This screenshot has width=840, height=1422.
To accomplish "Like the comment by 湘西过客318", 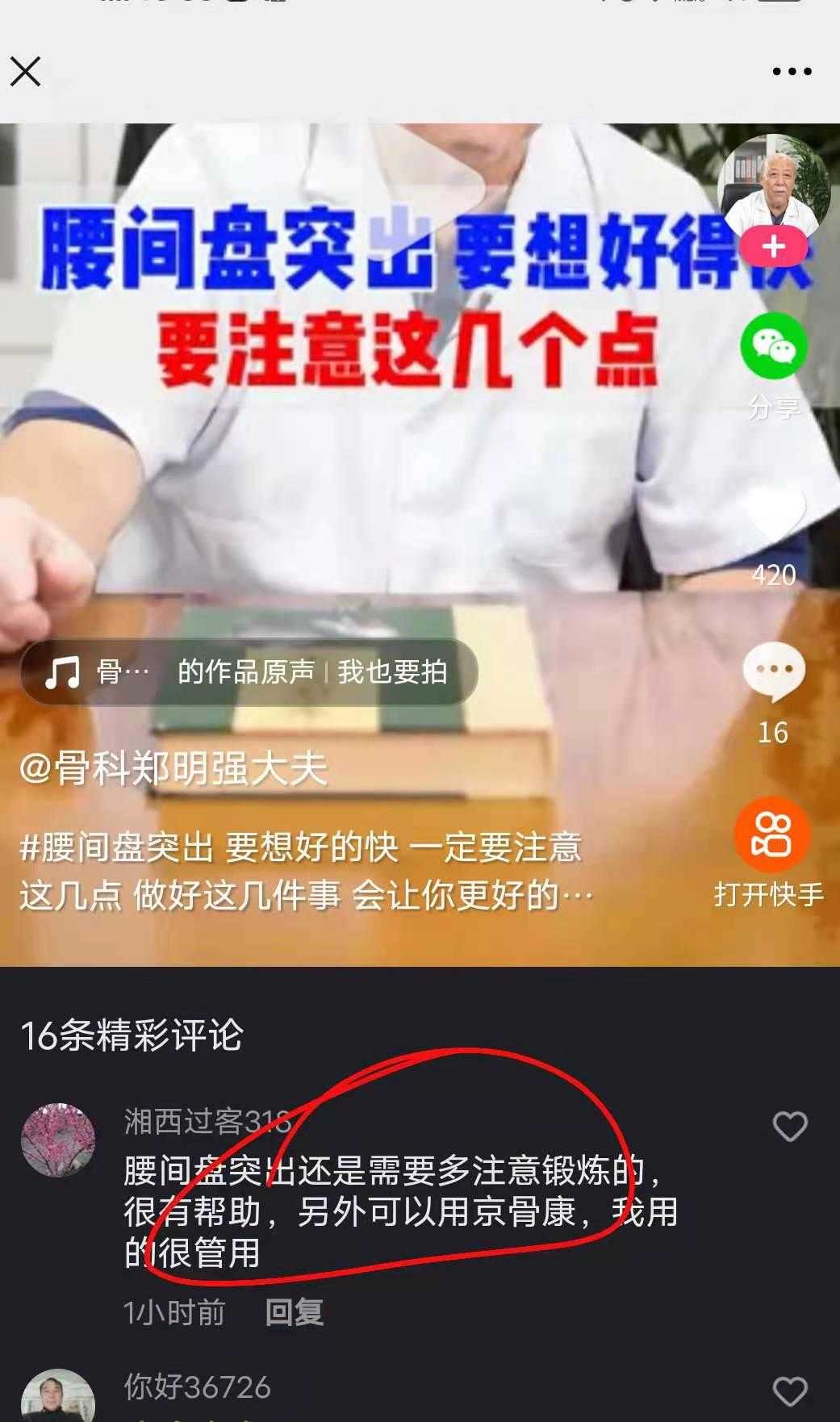I will point(789,1127).
